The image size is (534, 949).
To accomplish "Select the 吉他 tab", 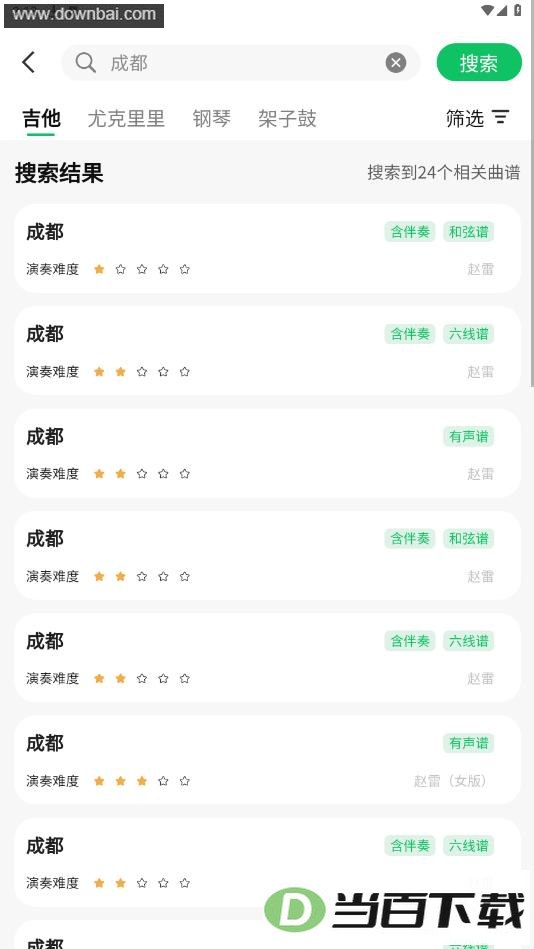I will click(41, 118).
